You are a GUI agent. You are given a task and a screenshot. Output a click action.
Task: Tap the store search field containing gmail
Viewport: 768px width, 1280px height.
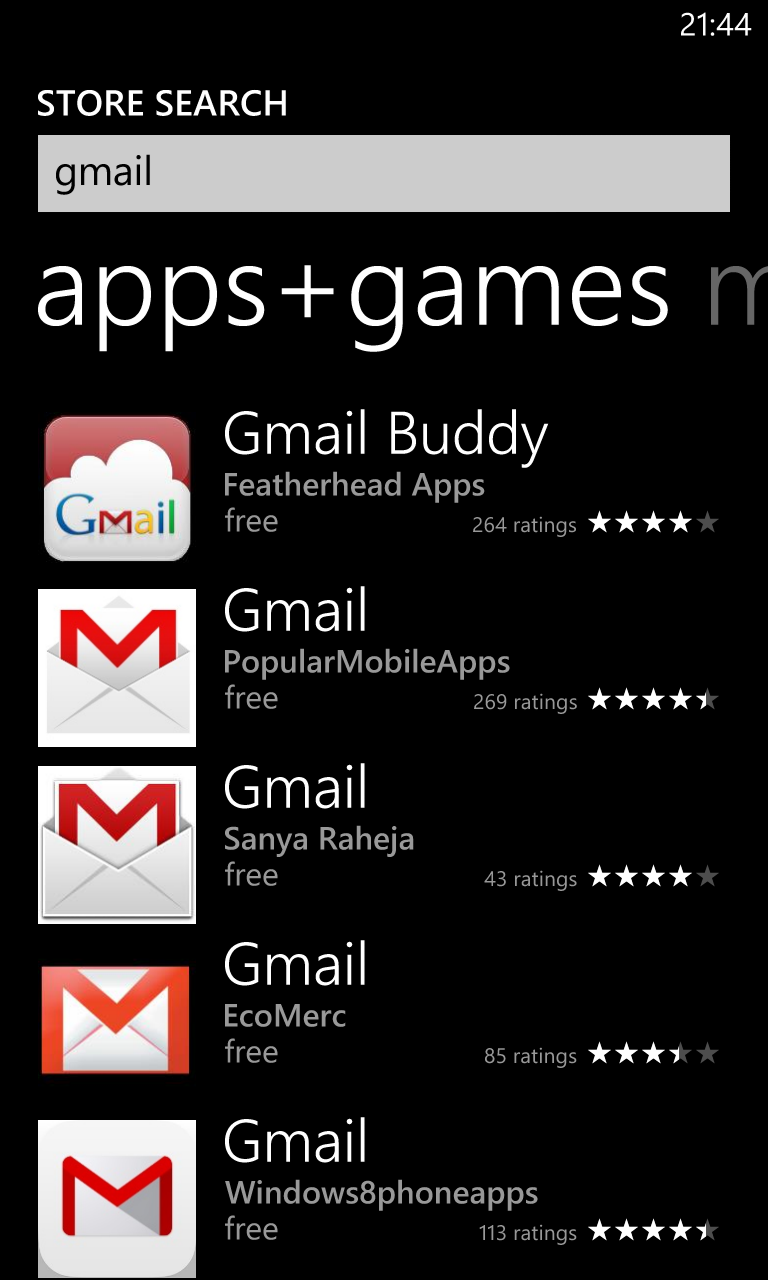click(x=383, y=173)
